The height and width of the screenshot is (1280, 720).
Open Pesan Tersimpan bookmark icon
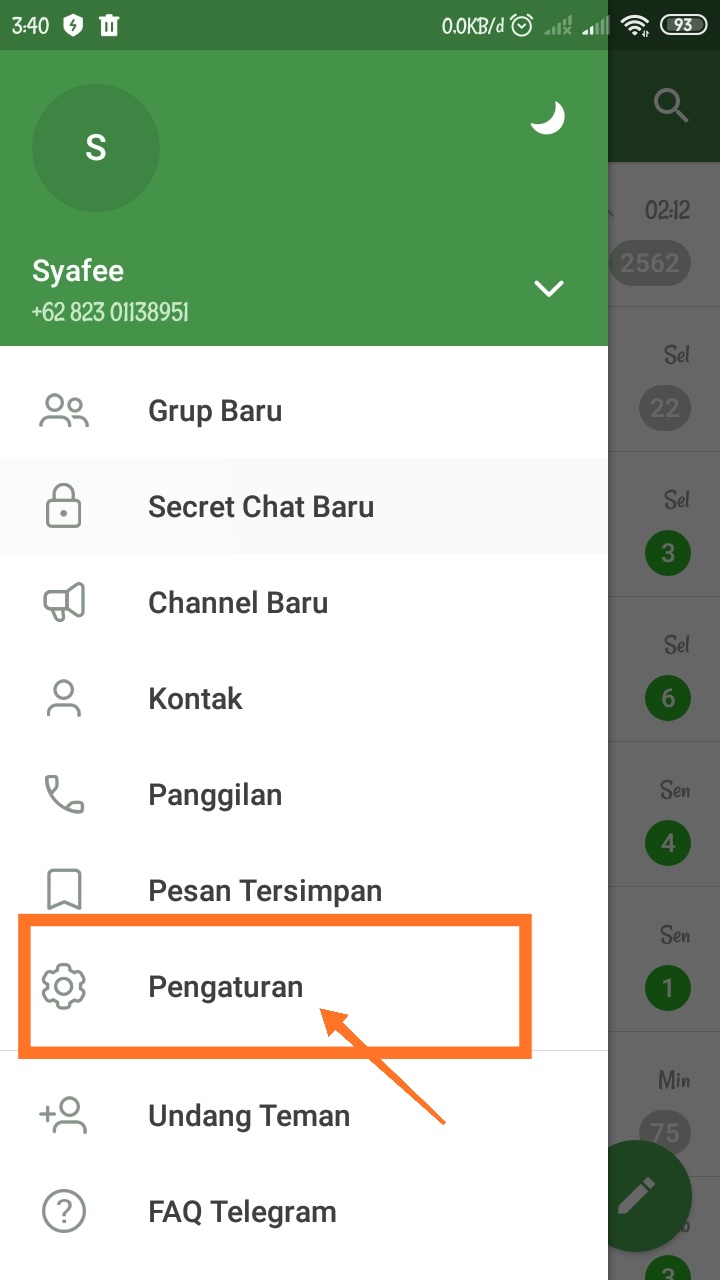point(63,890)
